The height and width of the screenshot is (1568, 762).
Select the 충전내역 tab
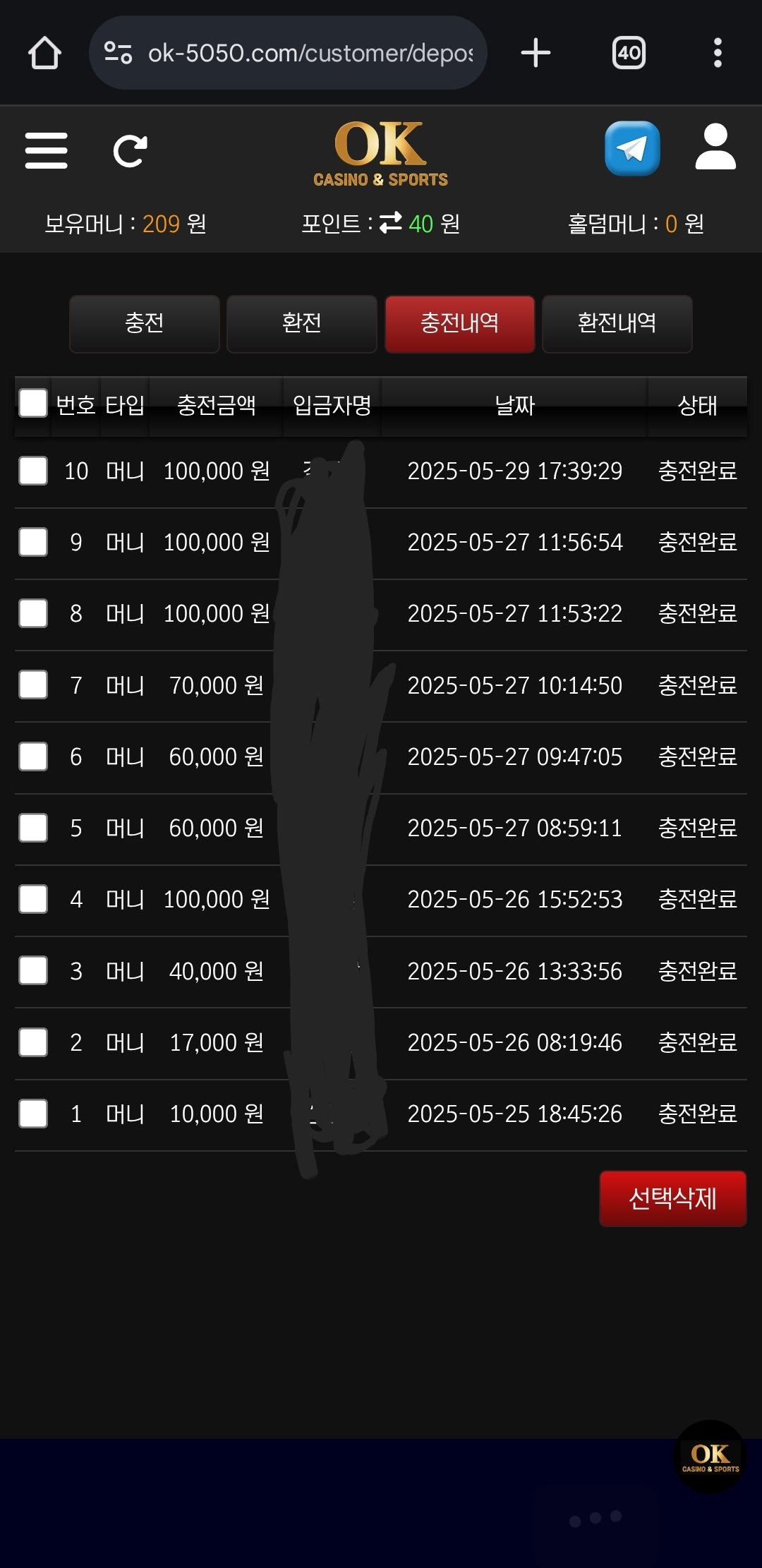(459, 324)
